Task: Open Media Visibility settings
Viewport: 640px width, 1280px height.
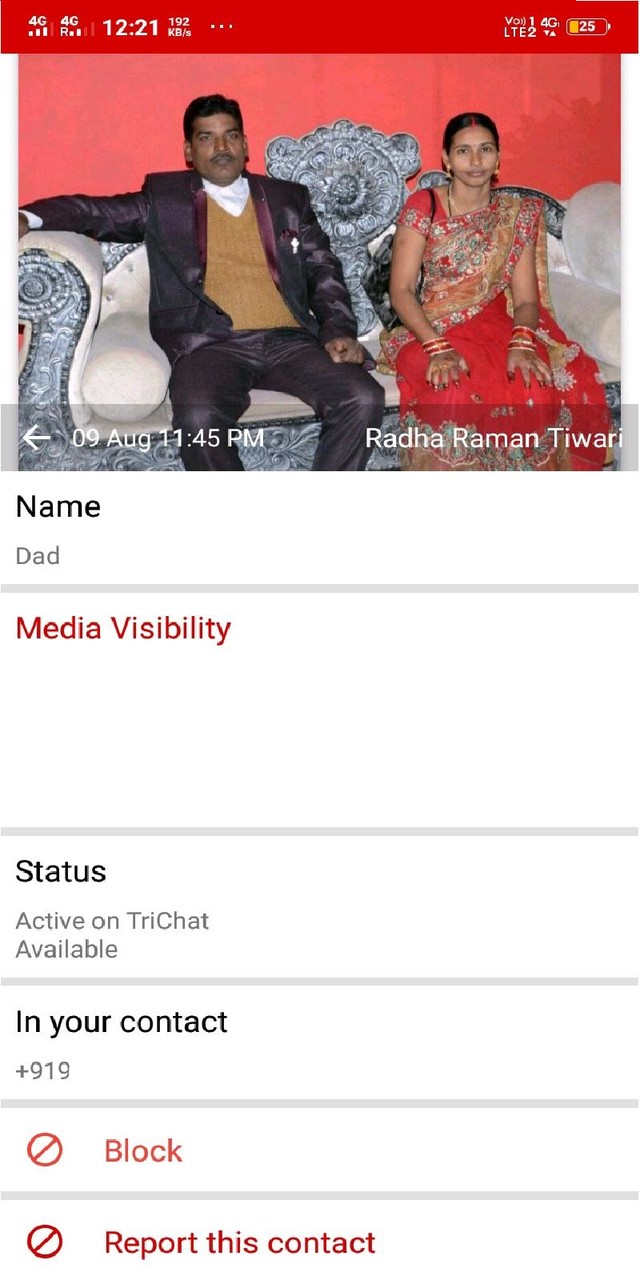Action: (123, 628)
